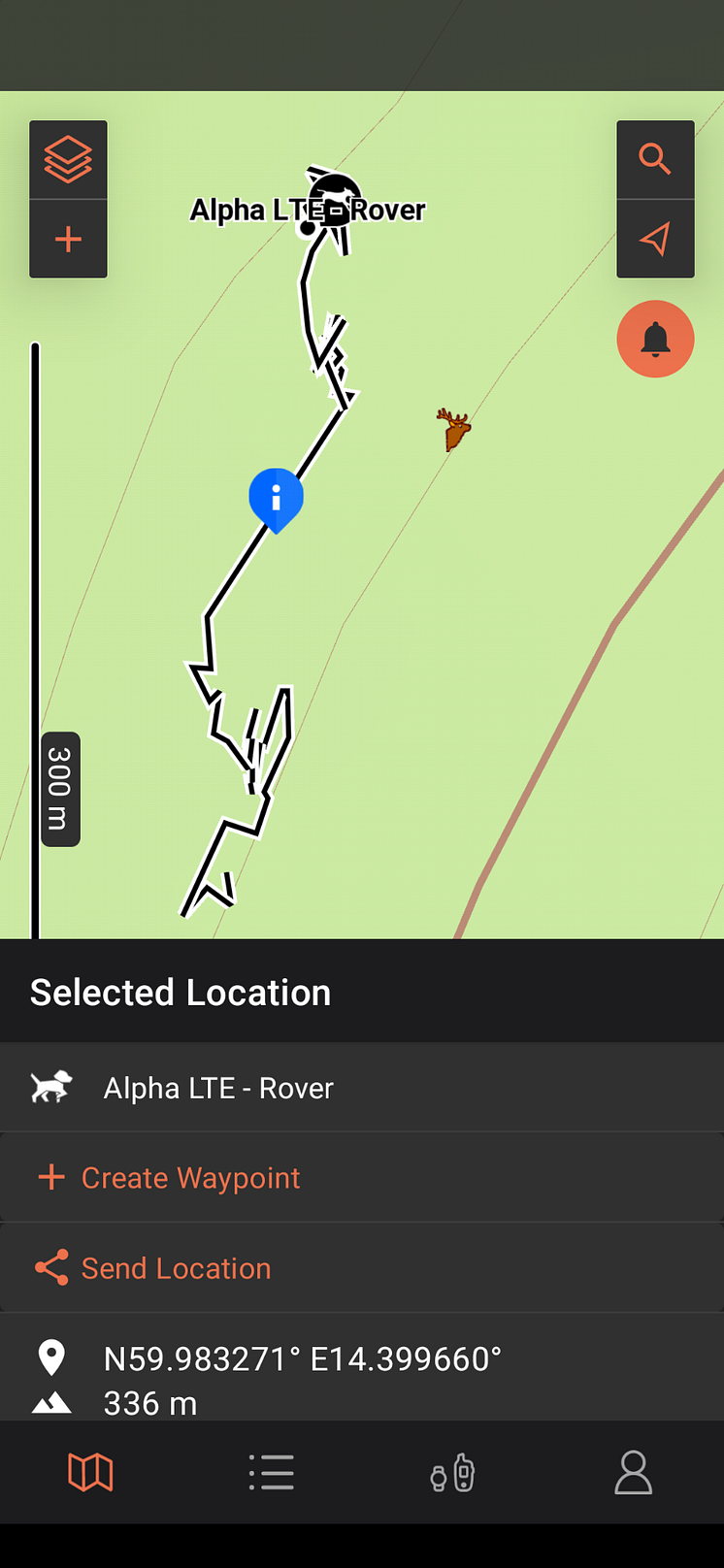Screen dimensions: 724x1568
Task: Go to the devices tab
Action: point(452,1473)
